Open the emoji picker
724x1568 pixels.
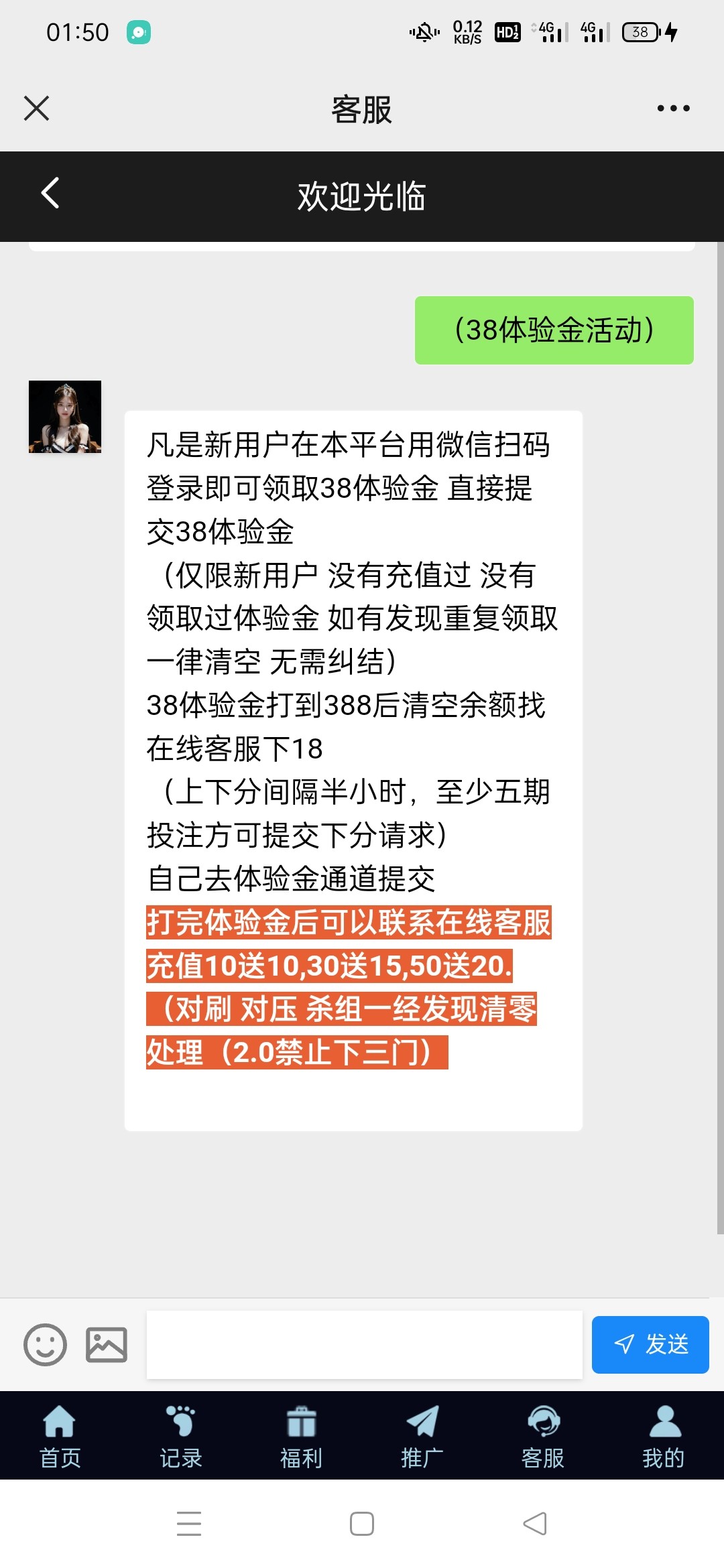pos(45,1344)
